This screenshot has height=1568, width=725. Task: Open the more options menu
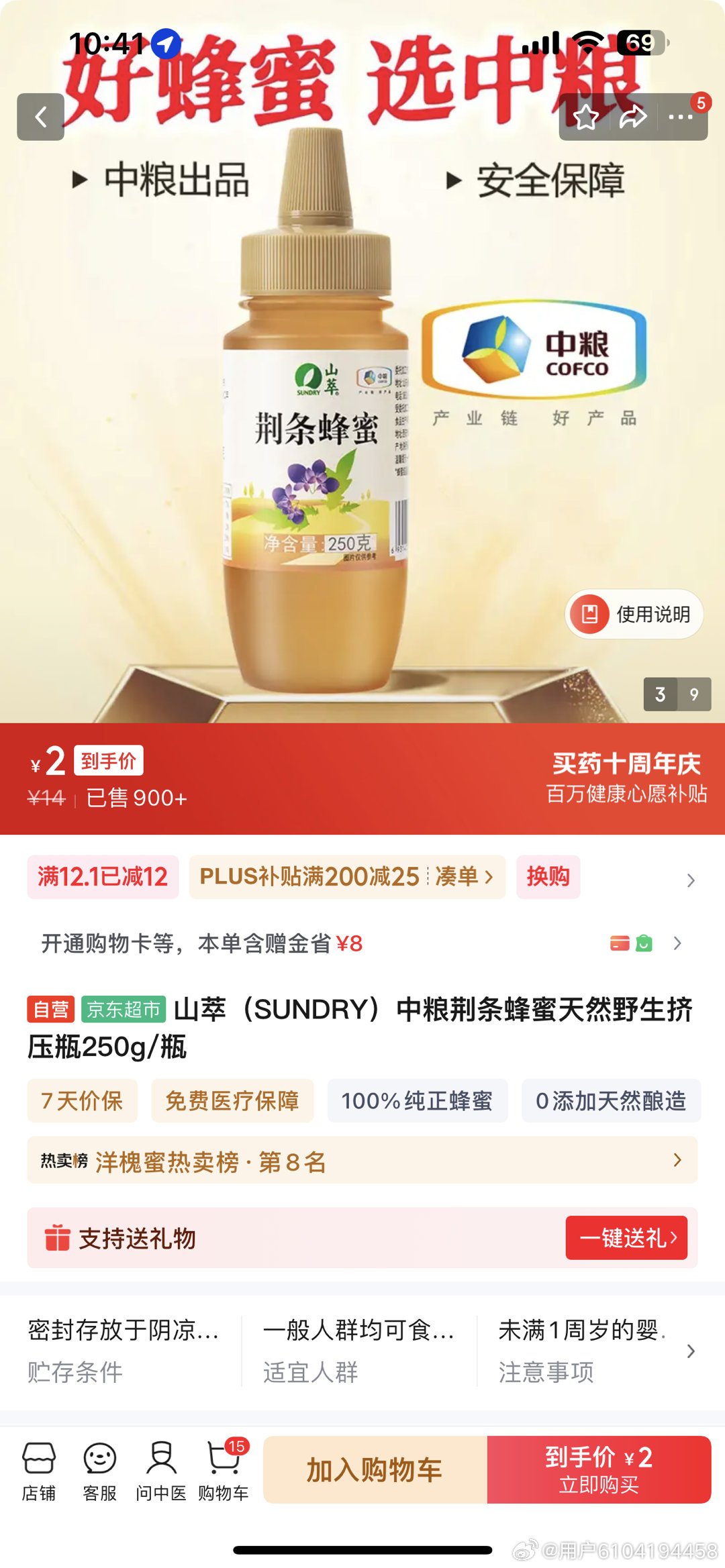[680, 117]
